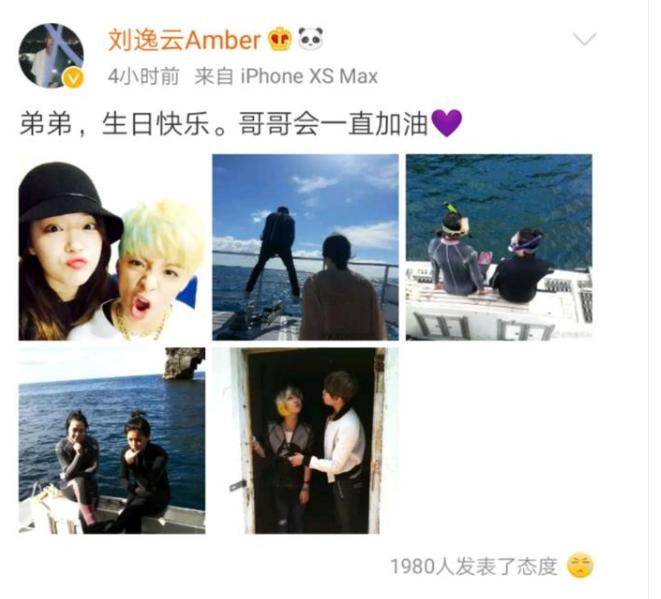Screen dimensions: 661x599
Task: Open the doorway photo of two people
Action: pyautogui.click(x=305, y=440)
